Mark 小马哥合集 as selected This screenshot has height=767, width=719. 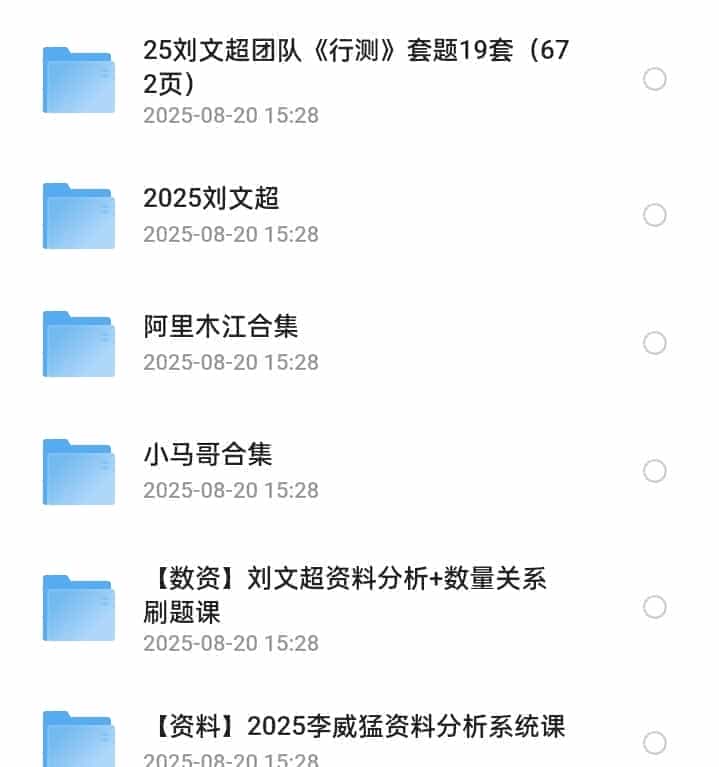coord(655,471)
